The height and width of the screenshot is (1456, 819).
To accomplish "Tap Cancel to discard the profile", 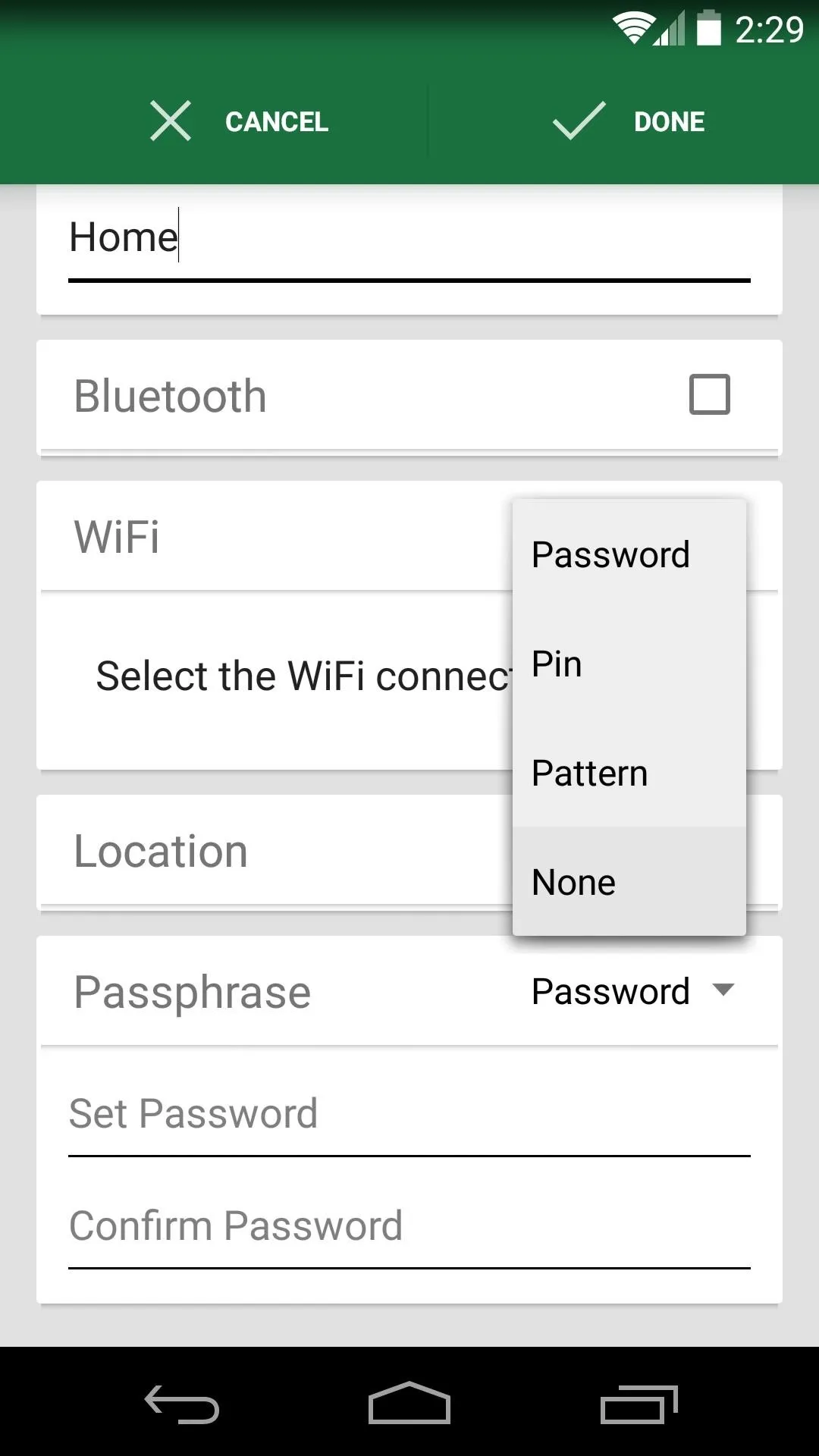I will [239, 121].
